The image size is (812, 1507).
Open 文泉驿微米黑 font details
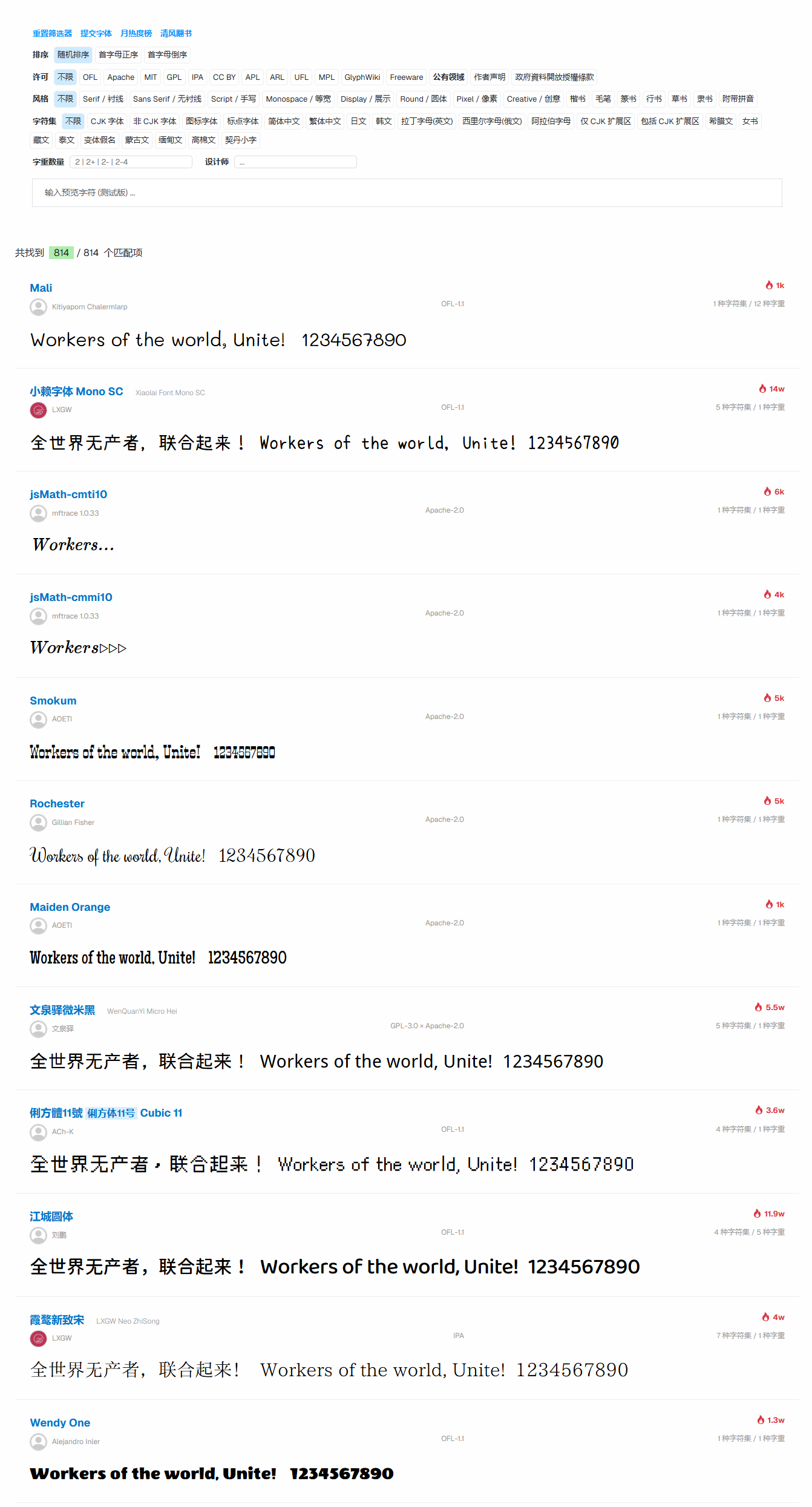[62, 1010]
